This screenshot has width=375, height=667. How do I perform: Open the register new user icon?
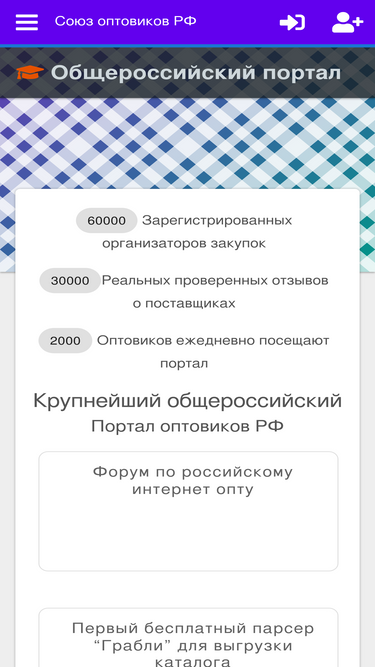[347, 22]
